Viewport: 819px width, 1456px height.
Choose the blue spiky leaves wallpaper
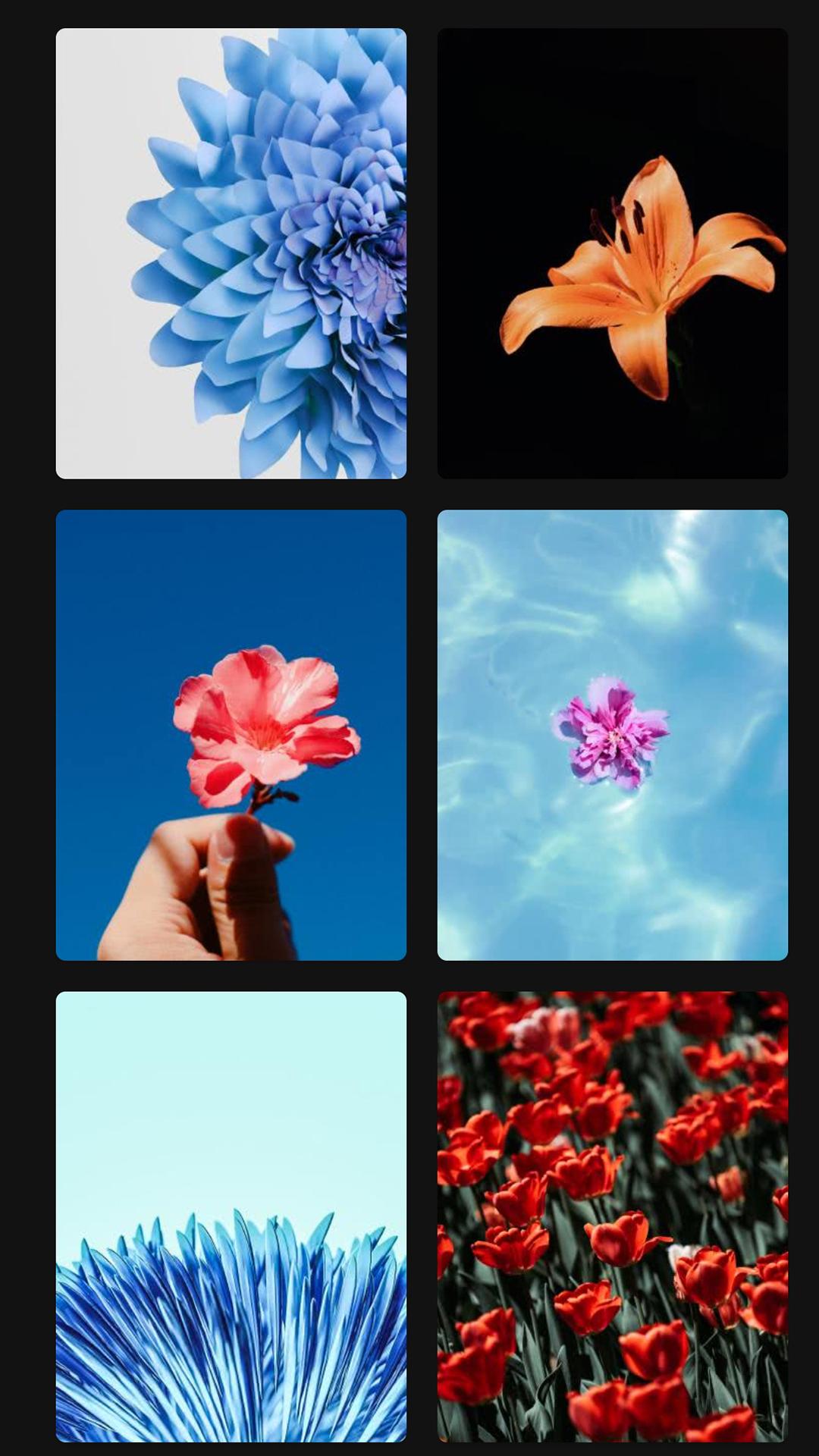tap(231, 1216)
